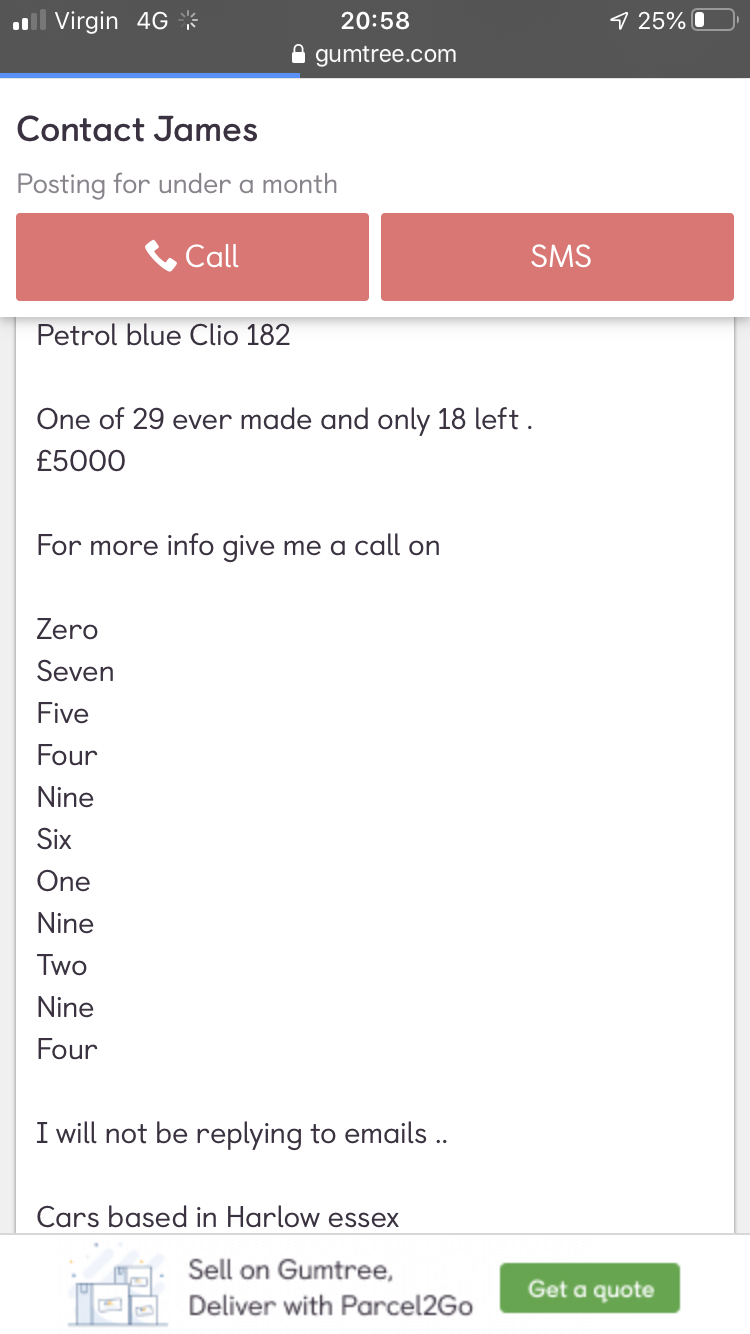The width and height of the screenshot is (750, 1334).
Task: Tap the Get a quote button
Action: [x=589, y=1288]
